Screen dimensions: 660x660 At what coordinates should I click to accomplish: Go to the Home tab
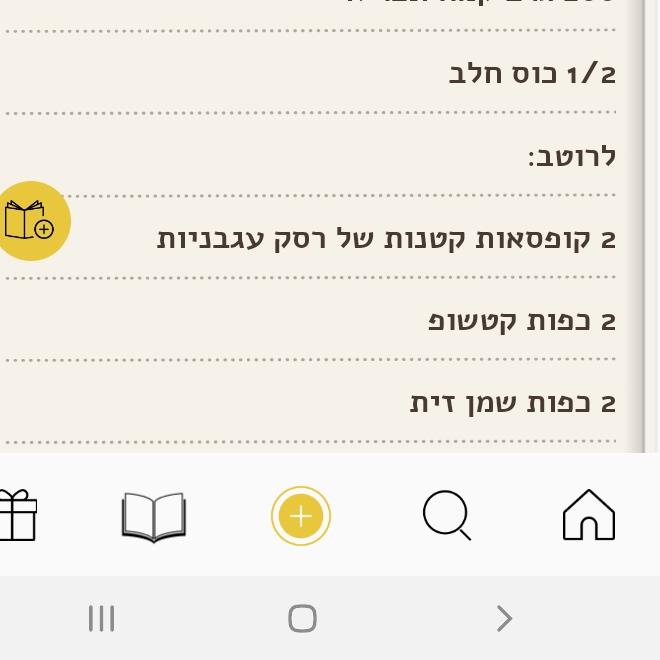point(588,516)
